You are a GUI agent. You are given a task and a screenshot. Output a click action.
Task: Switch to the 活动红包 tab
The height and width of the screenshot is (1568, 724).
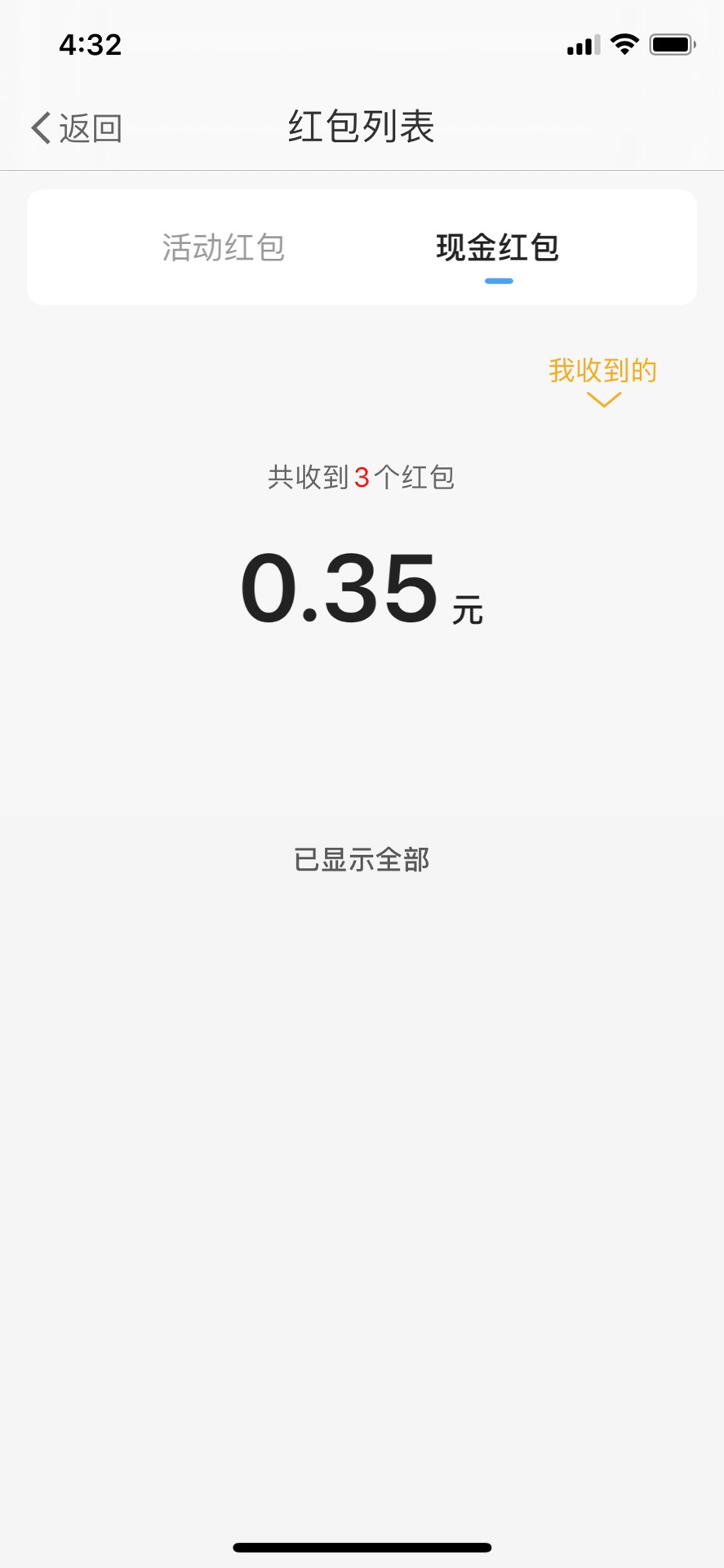point(223,247)
